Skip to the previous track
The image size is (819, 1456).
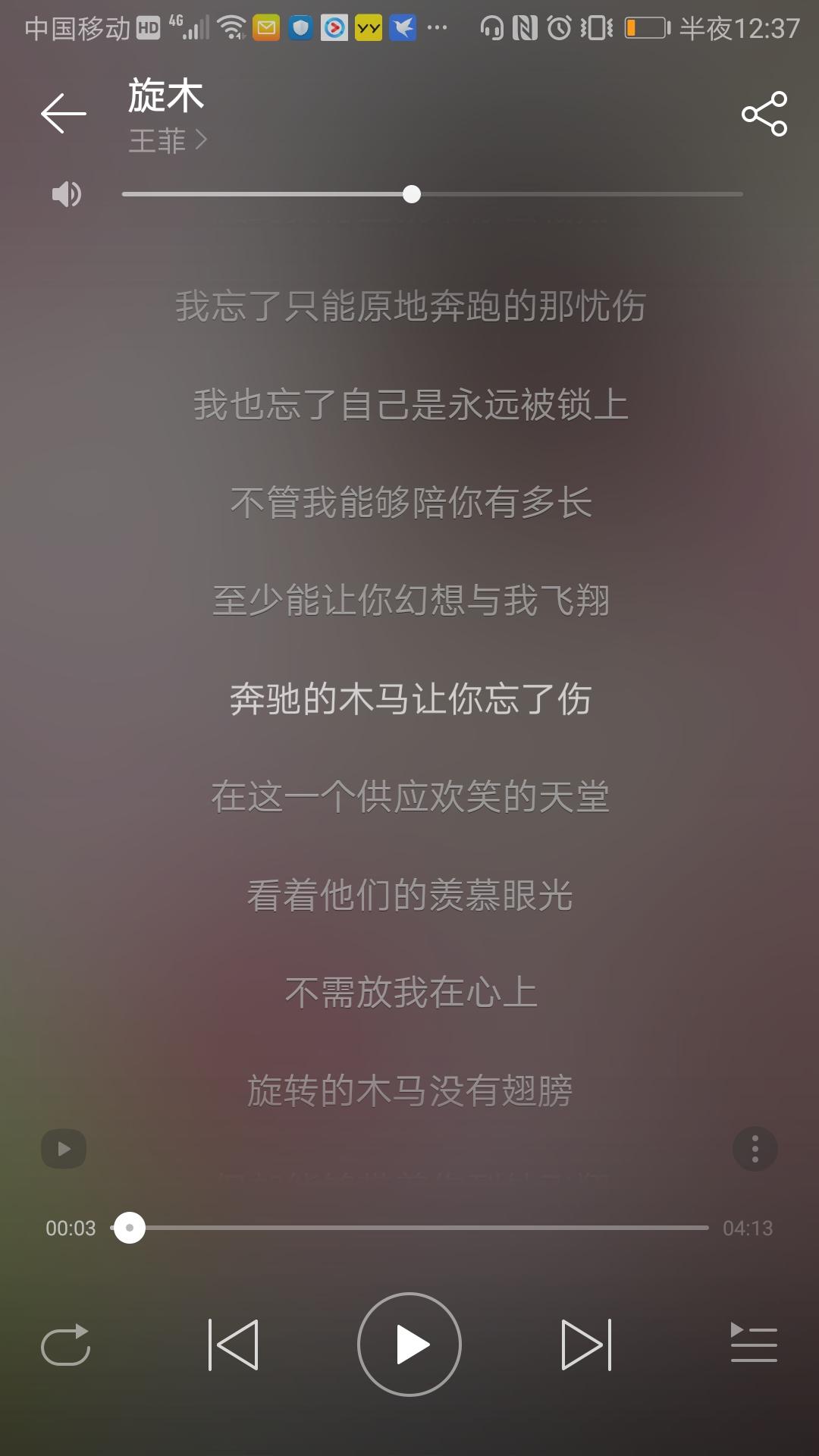tap(234, 1345)
